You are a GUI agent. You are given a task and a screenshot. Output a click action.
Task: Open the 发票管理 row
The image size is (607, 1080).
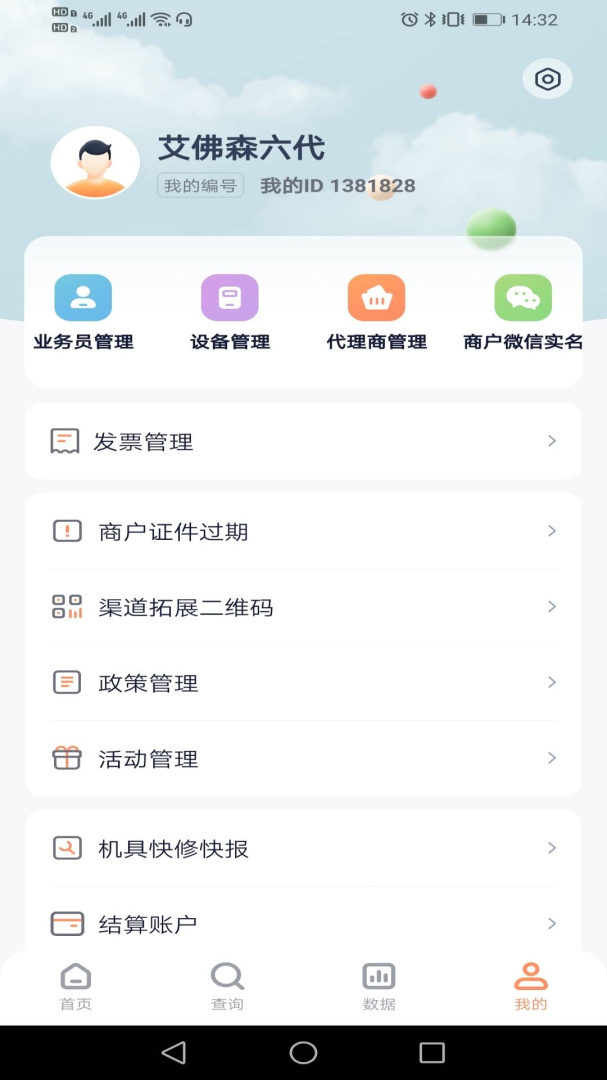click(x=303, y=442)
